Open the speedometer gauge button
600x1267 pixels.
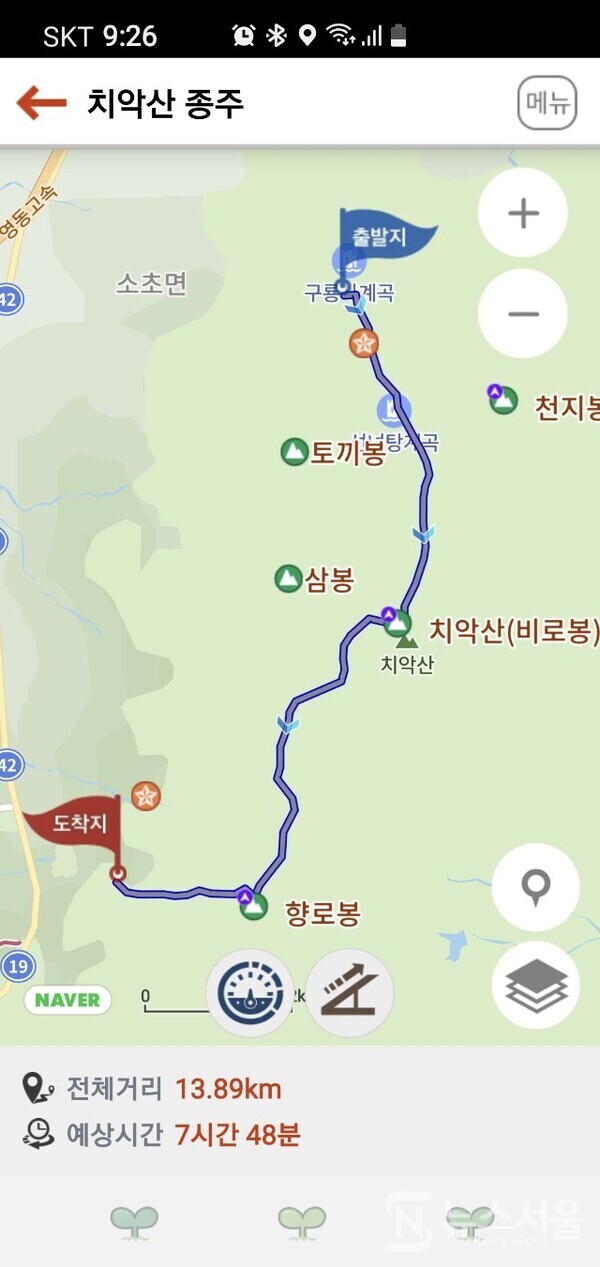tap(249, 993)
